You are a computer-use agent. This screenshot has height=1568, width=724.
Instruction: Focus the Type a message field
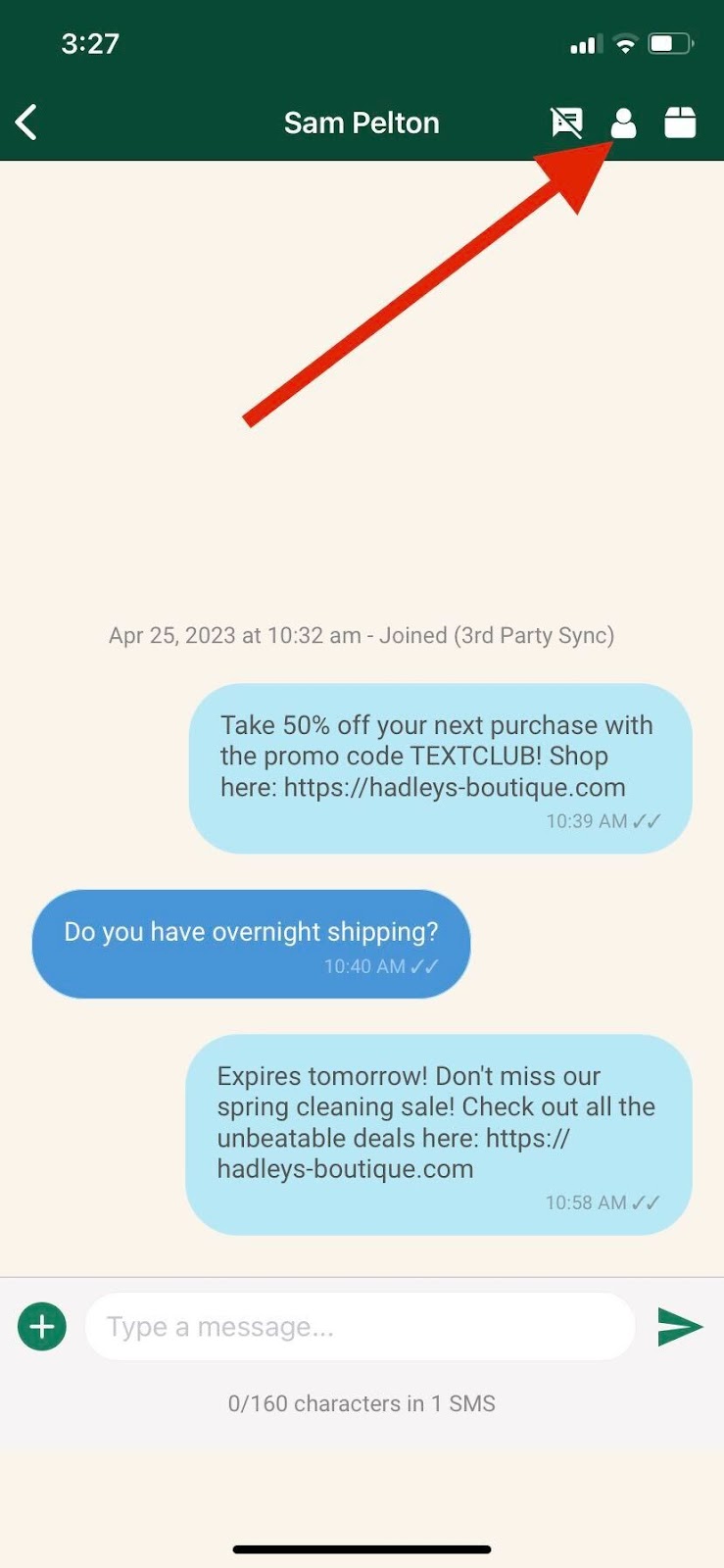[361, 1327]
